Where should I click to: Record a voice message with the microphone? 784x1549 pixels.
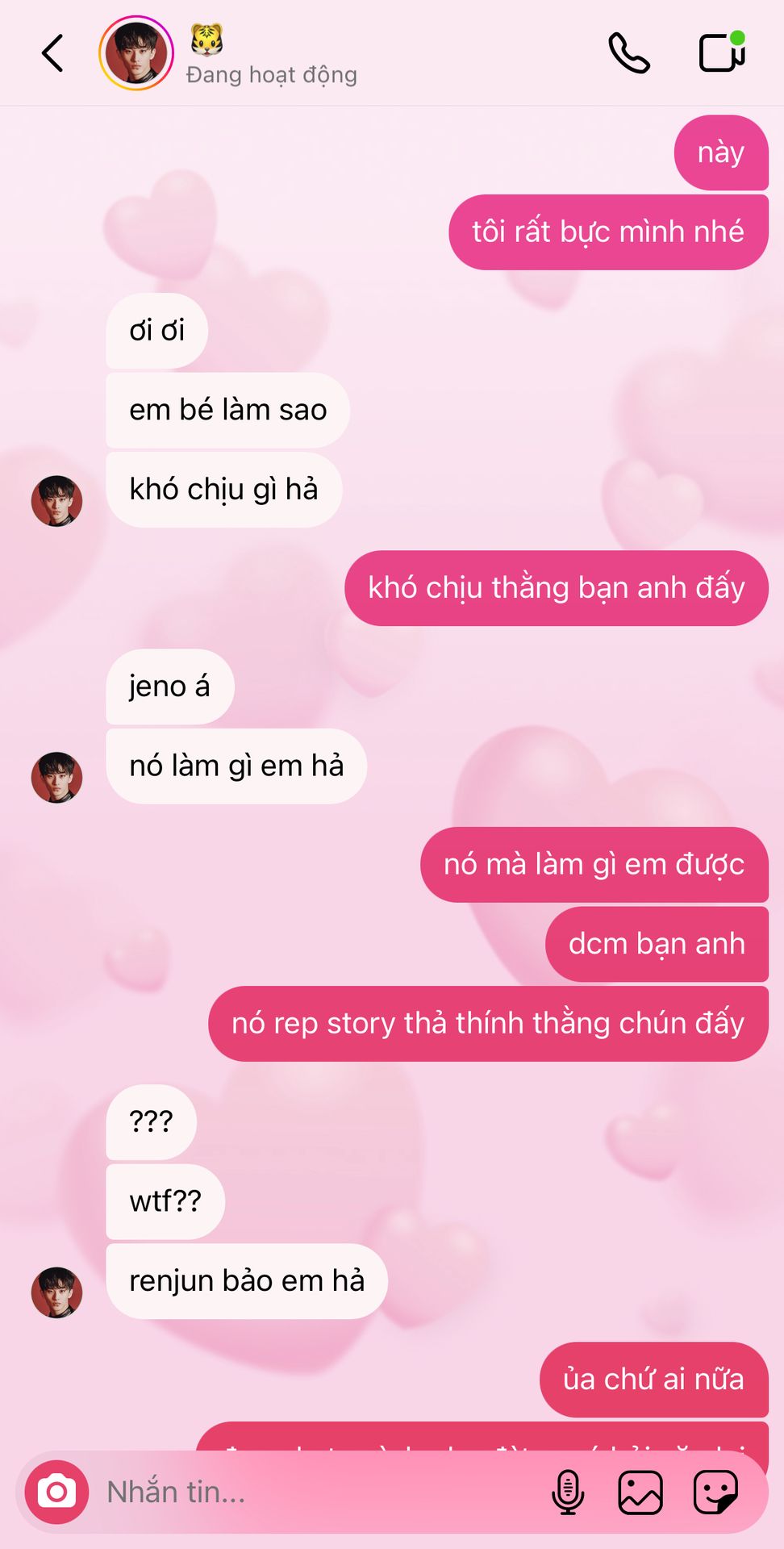pos(568,1492)
